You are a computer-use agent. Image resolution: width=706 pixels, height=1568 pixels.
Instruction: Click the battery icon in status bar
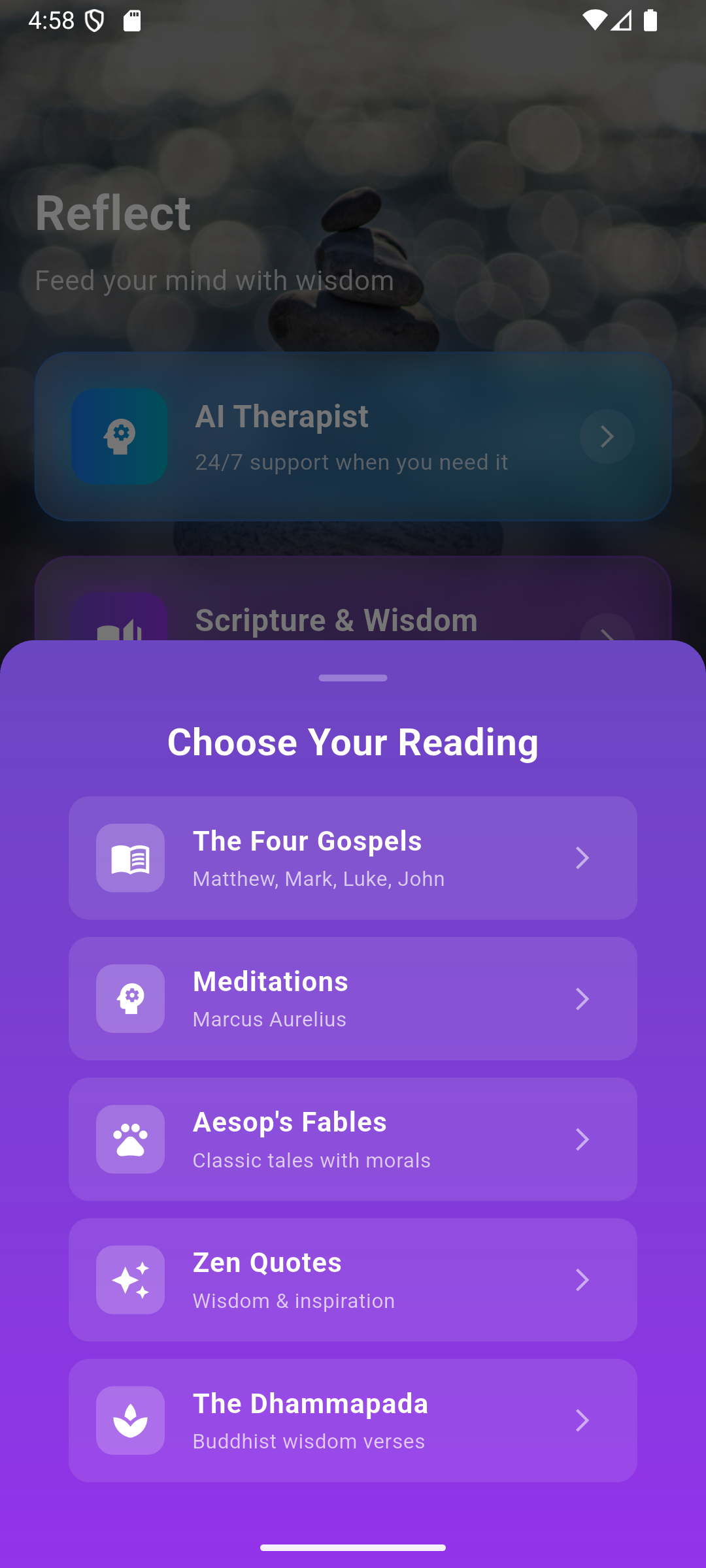[652, 22]
